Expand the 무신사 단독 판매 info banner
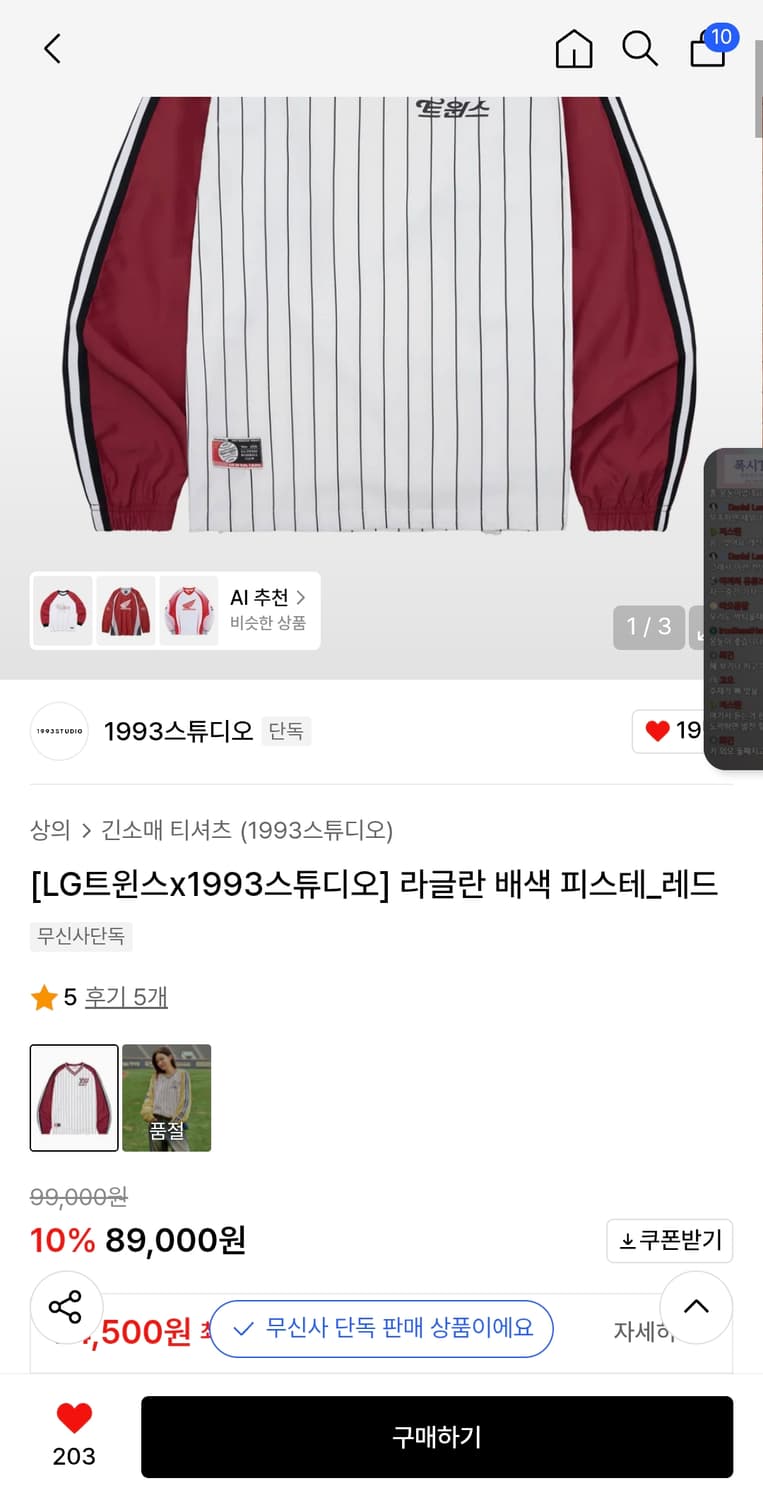Screen dimensions: 763x1500 click(x=381, y=1329)
